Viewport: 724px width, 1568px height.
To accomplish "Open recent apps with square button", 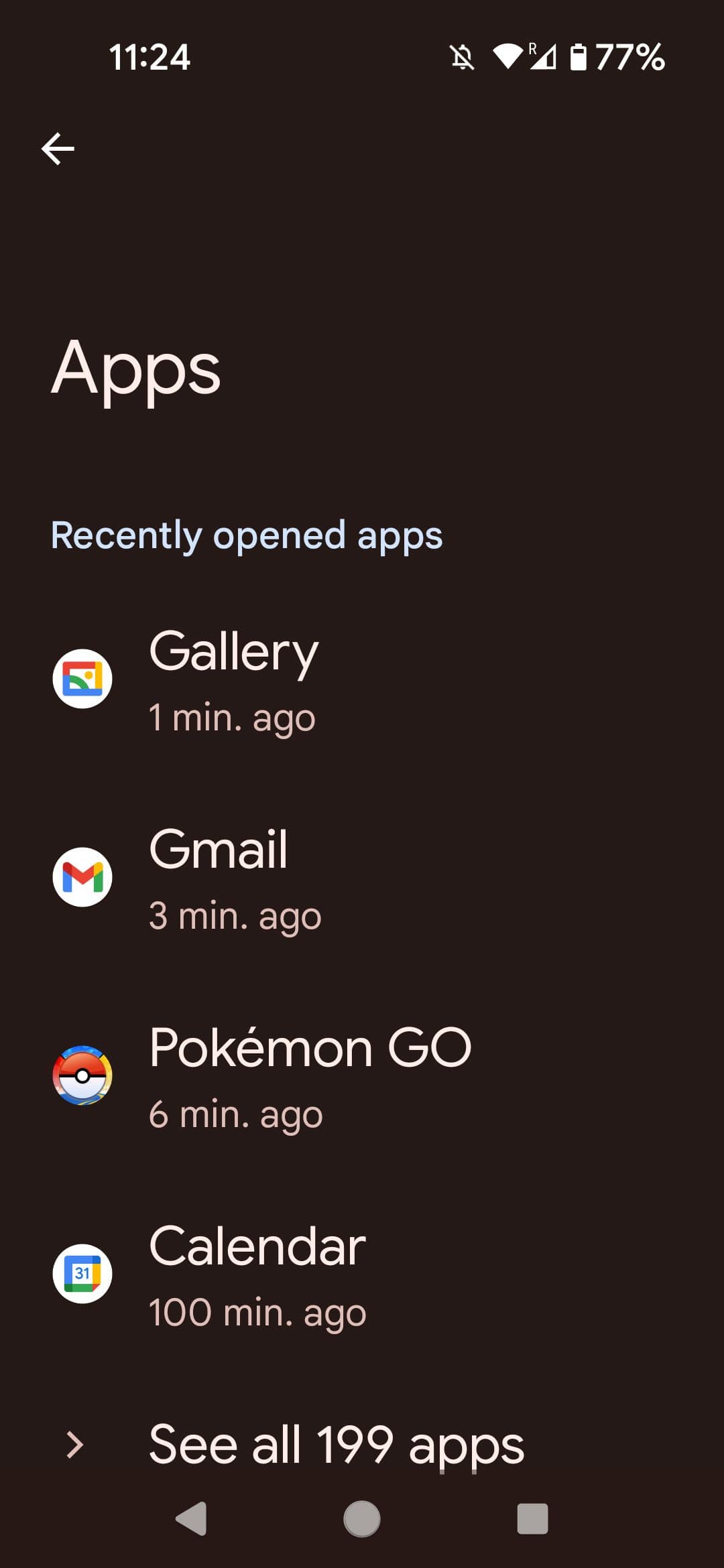I will tap(533, 1522).
